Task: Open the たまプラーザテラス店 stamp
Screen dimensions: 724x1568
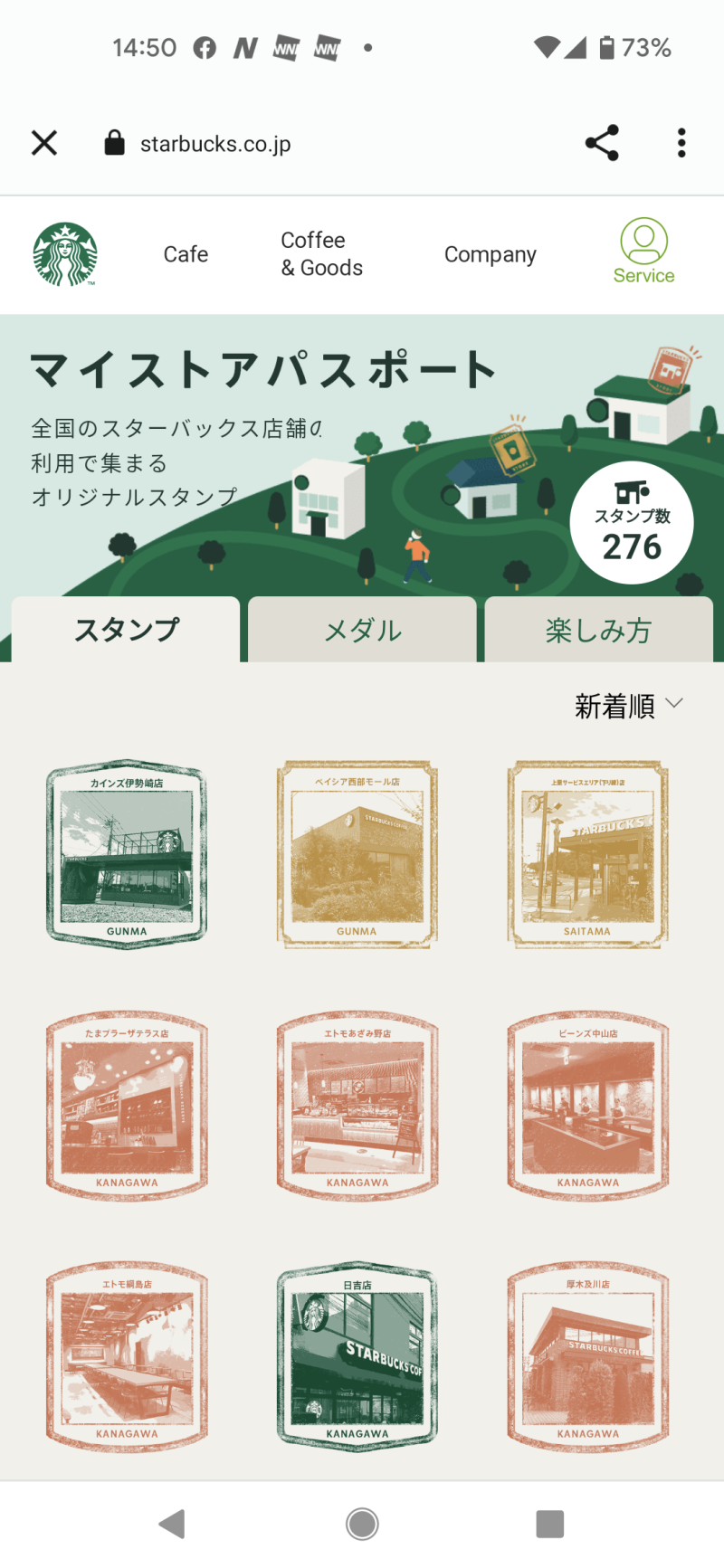Action: pyautogui.click(x=127, y=1105)
